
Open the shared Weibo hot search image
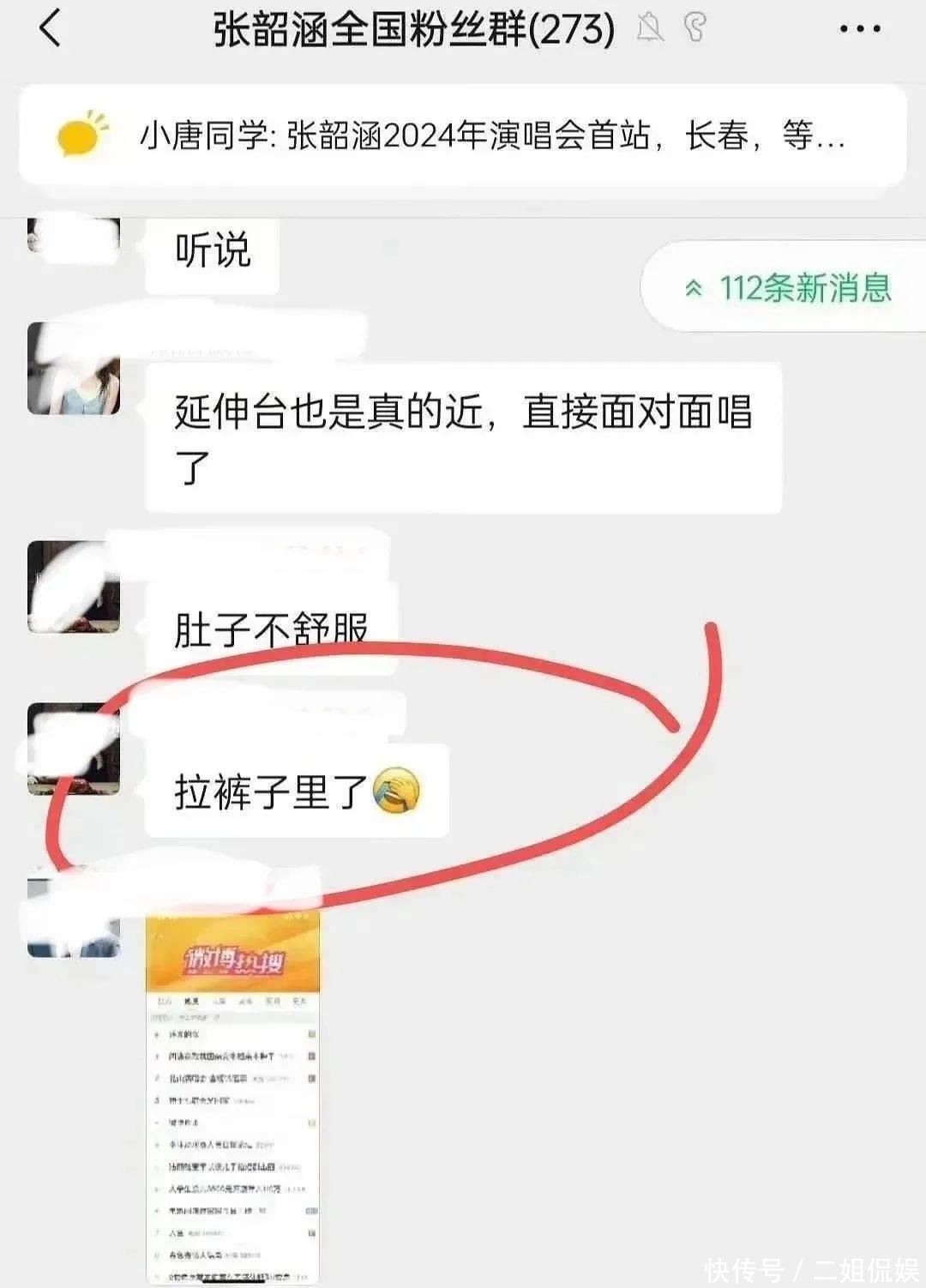click(233, 1098)
